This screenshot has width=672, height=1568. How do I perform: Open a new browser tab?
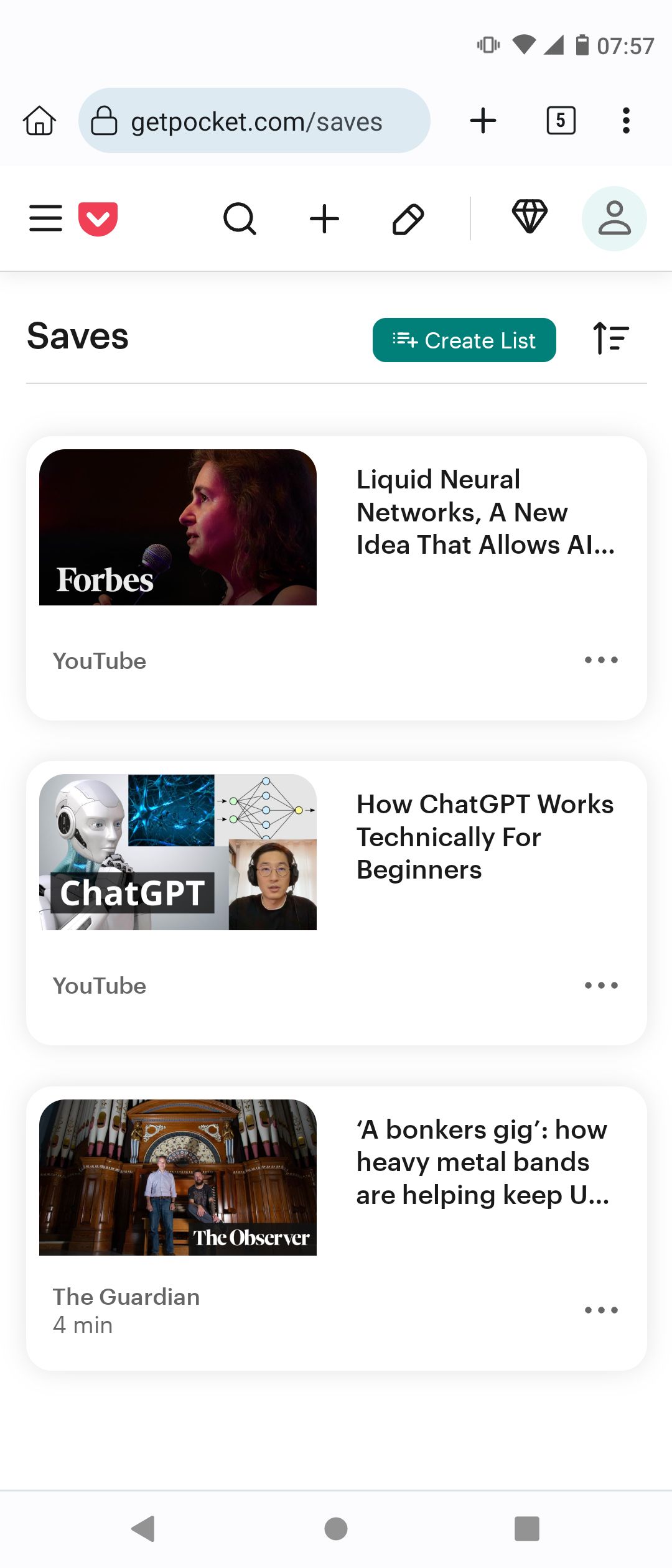[483, 120]
